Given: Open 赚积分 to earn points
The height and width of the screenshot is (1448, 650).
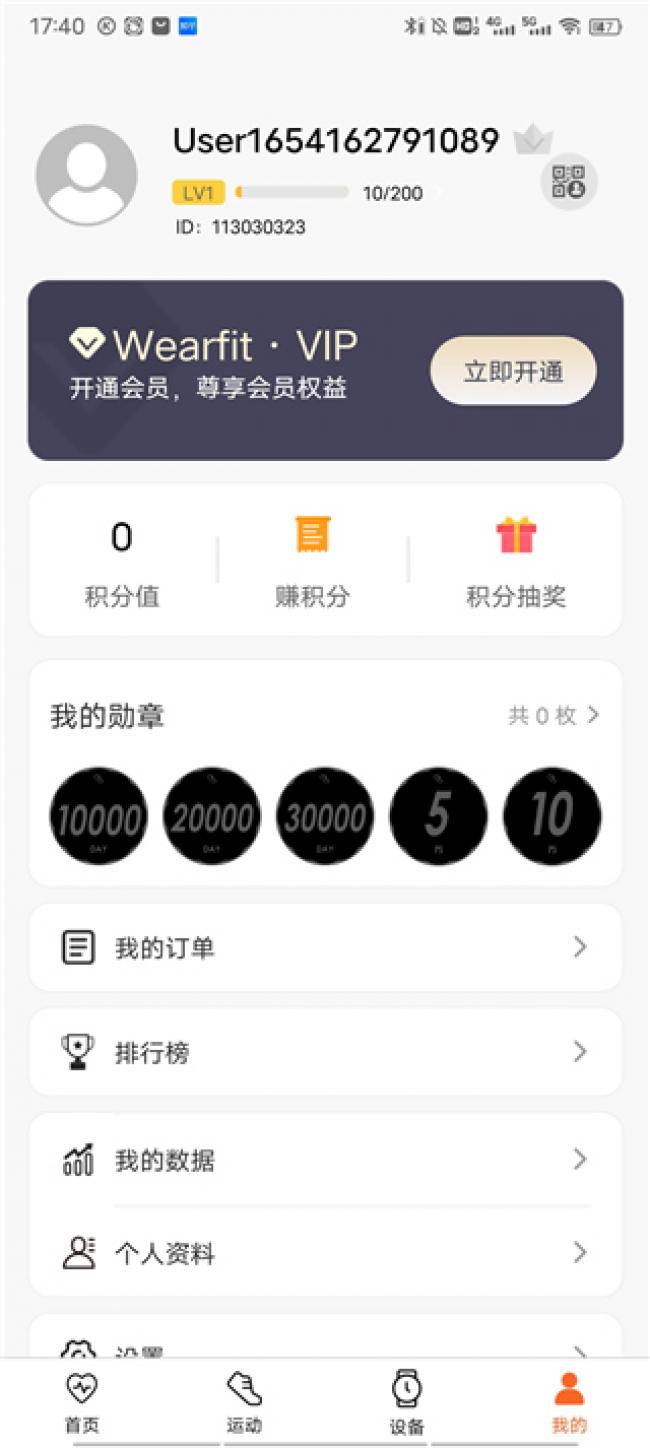Looking at the screenshot, I should click(x=313, y=561).
